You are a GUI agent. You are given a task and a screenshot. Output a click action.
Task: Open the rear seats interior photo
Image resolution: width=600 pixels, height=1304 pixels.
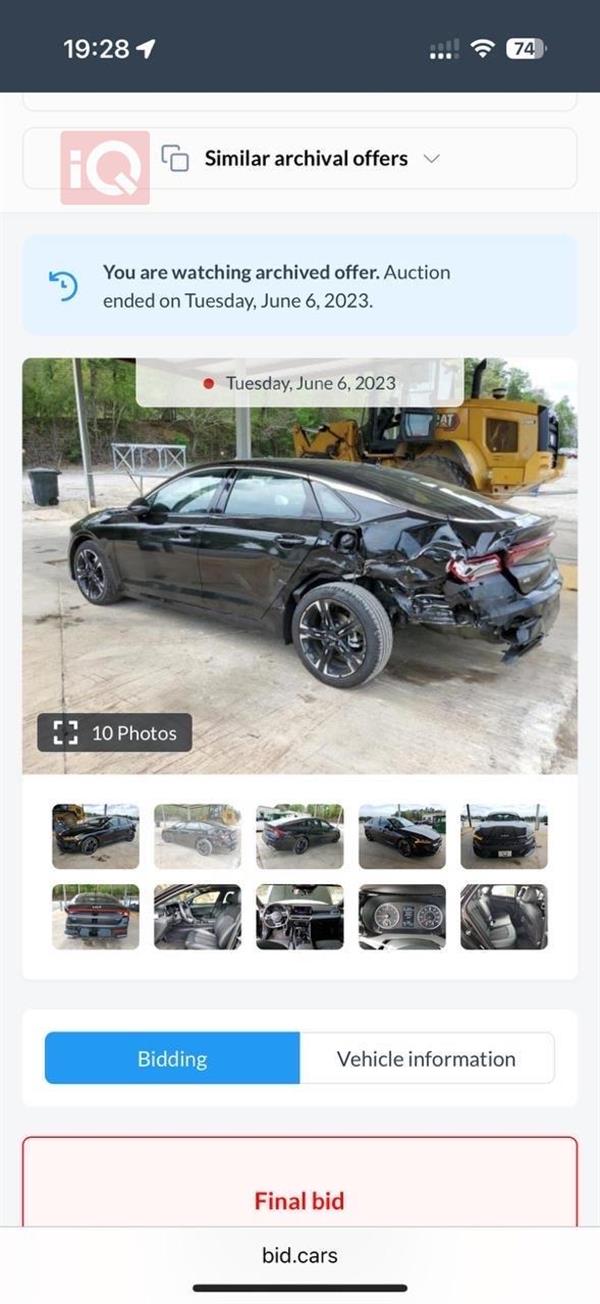pos(504,916)
